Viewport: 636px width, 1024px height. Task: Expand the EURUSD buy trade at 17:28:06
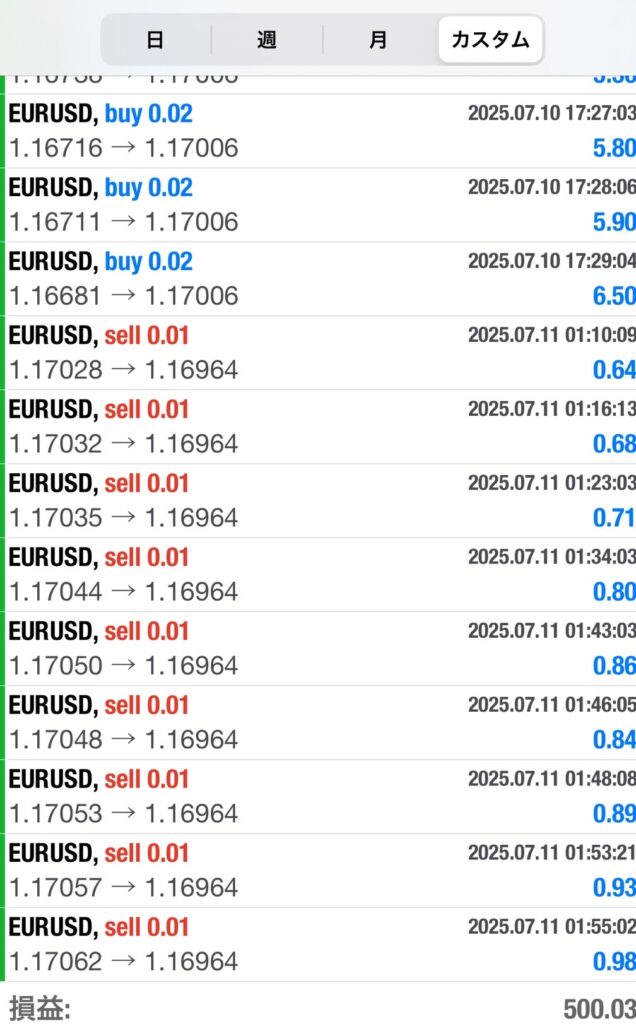(318, 205)
